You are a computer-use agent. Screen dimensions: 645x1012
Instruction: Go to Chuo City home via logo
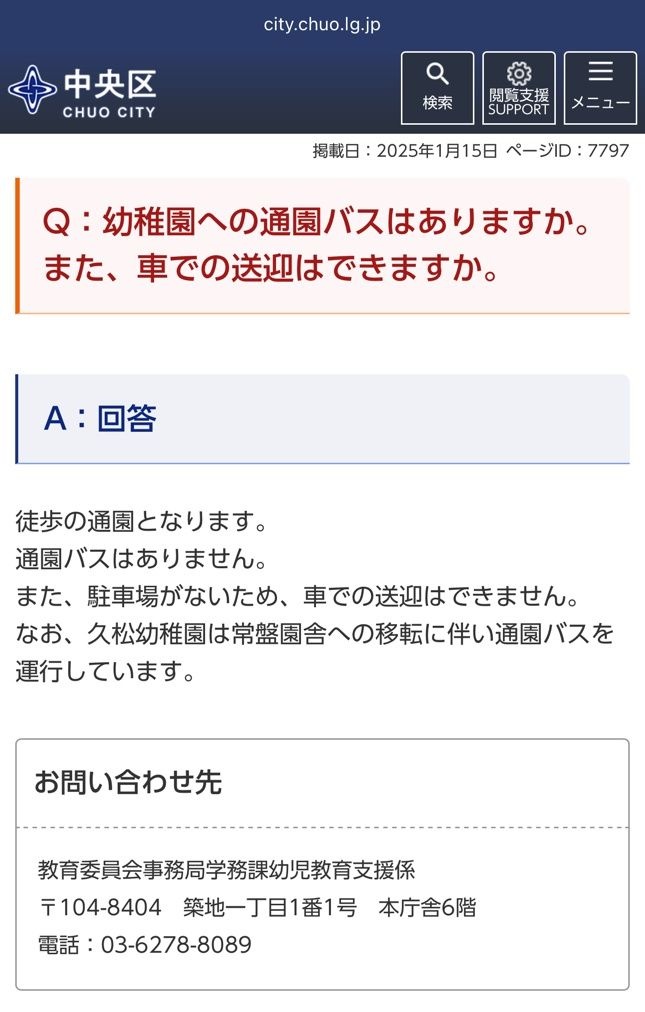click(x=82, y=92)
